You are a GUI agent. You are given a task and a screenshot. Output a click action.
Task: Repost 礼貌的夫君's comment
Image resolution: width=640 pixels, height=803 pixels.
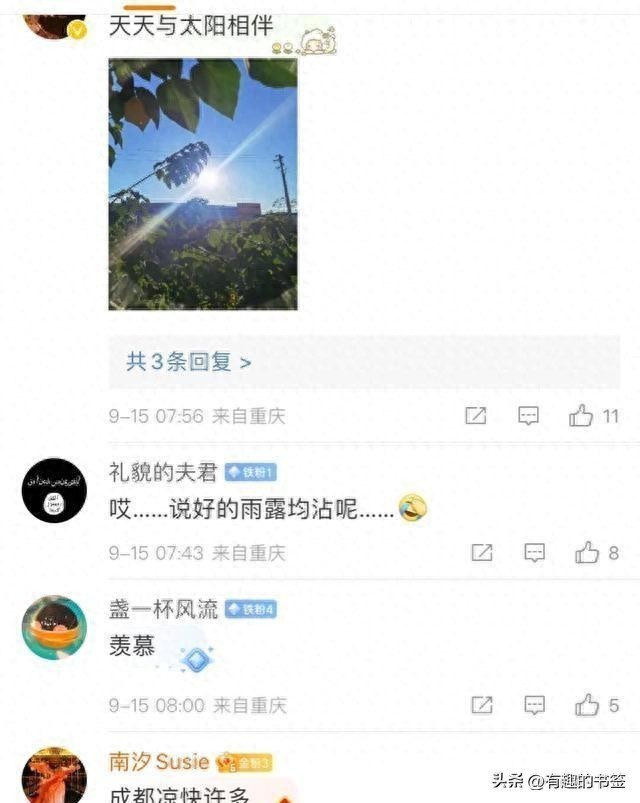click(x=482, y=552)
